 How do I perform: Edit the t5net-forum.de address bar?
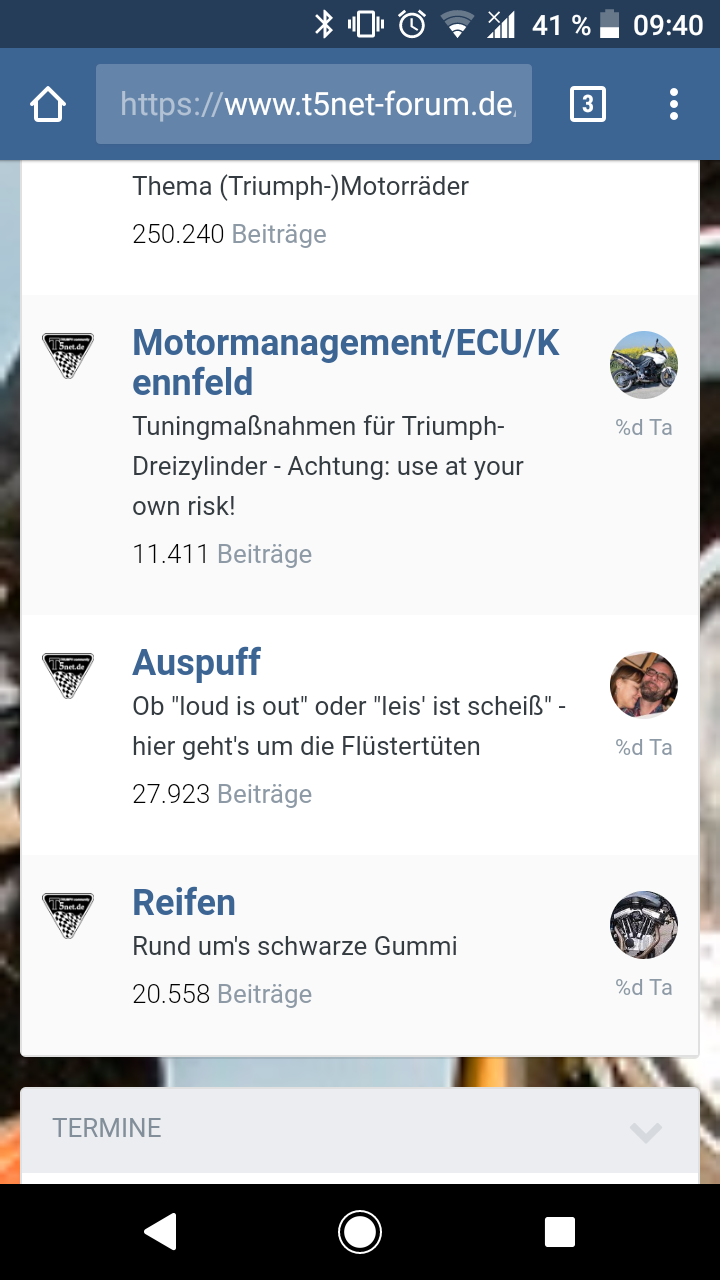tap(314, 104)
